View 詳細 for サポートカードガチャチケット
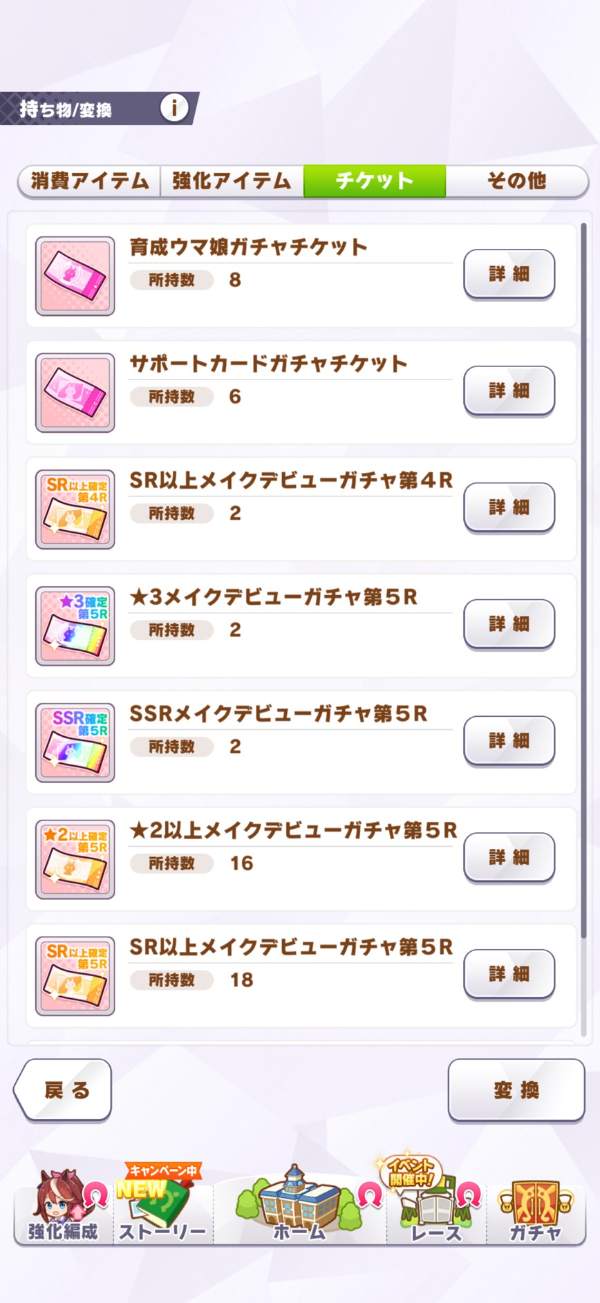The image size is (600, 1303). (x=509, y=391)
